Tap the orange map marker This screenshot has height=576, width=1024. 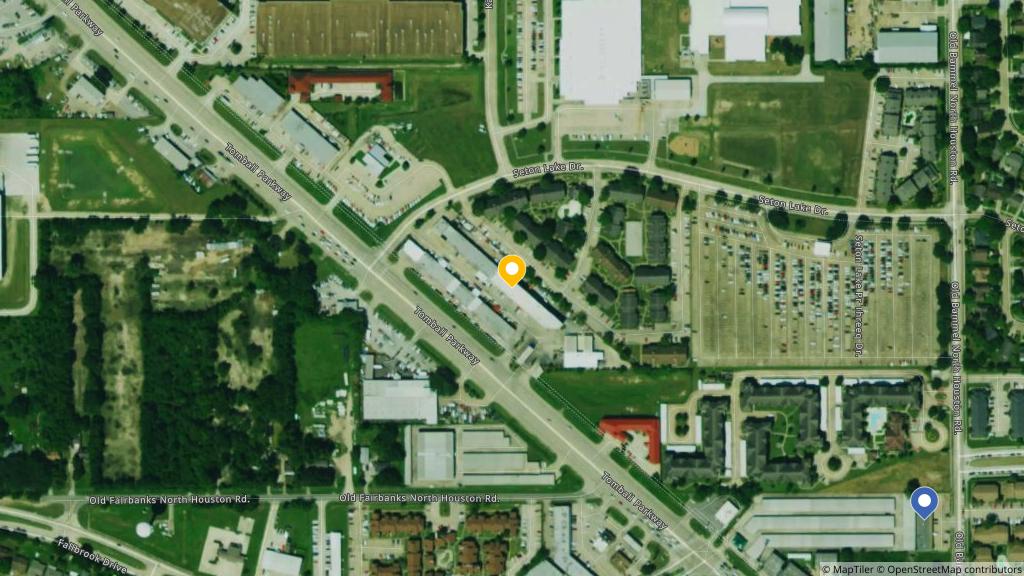512,270
